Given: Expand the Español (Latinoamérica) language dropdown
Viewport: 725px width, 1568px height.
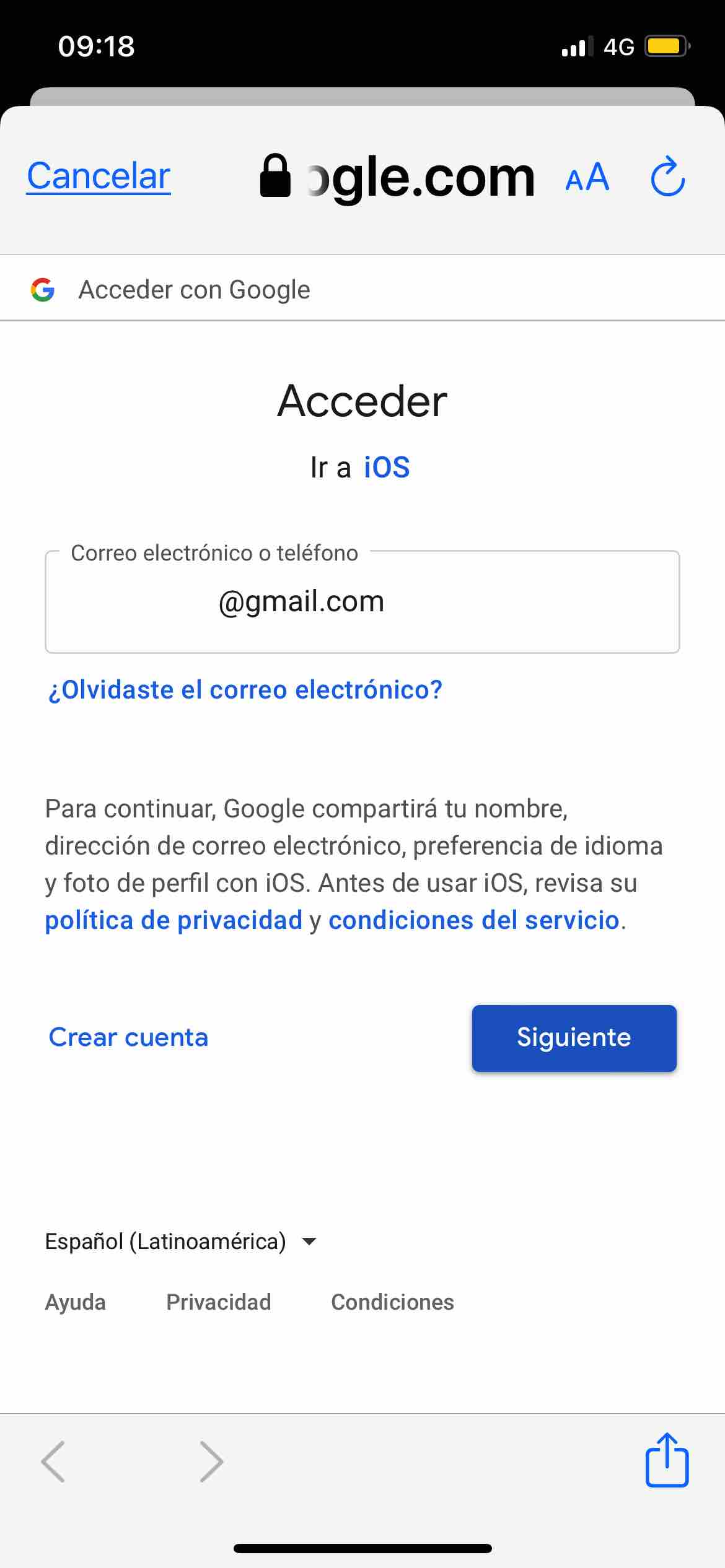Looking at the screenshot, I should (181, 1242).
